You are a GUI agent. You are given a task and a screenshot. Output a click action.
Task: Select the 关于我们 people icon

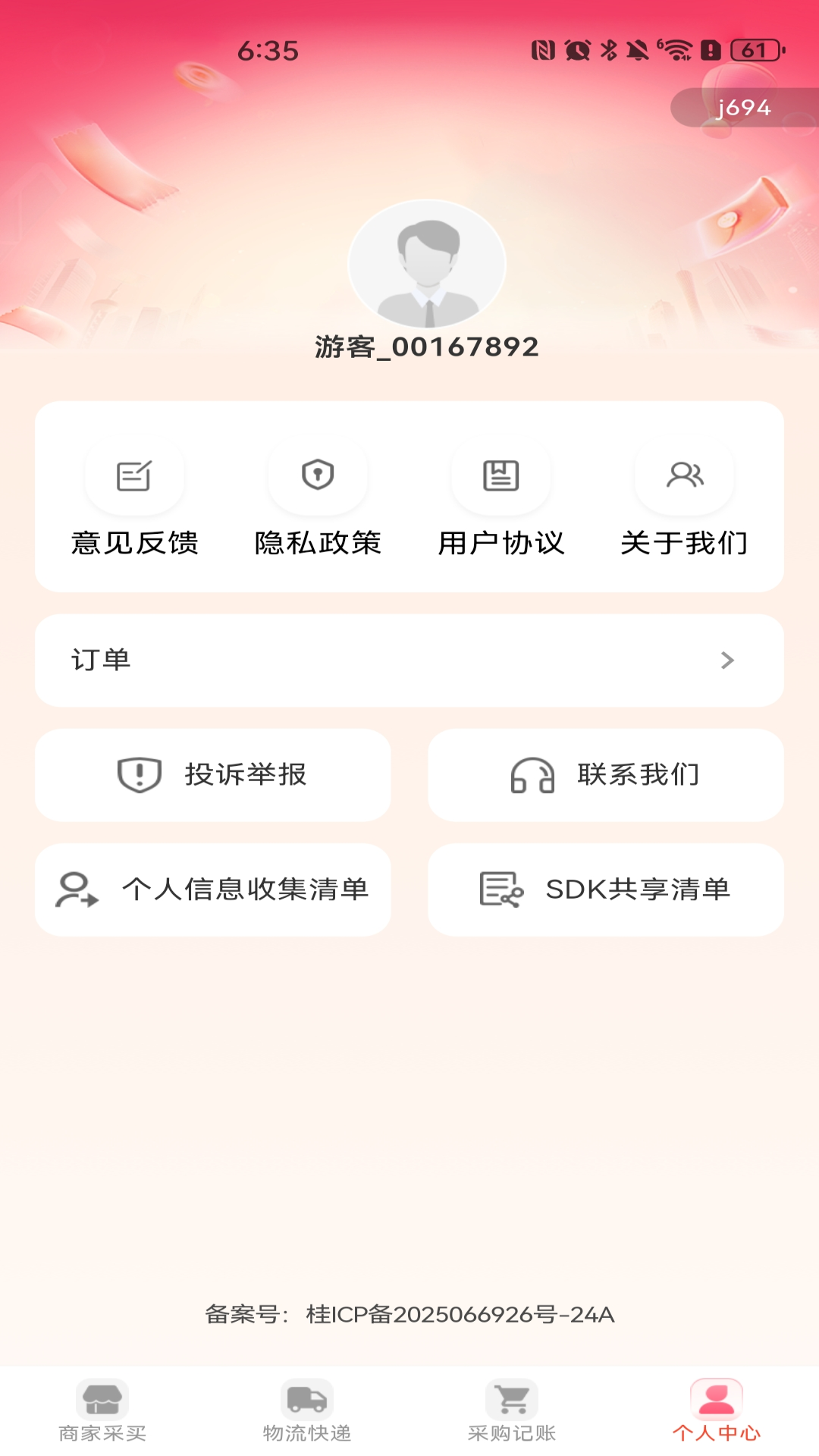point(684,476)
